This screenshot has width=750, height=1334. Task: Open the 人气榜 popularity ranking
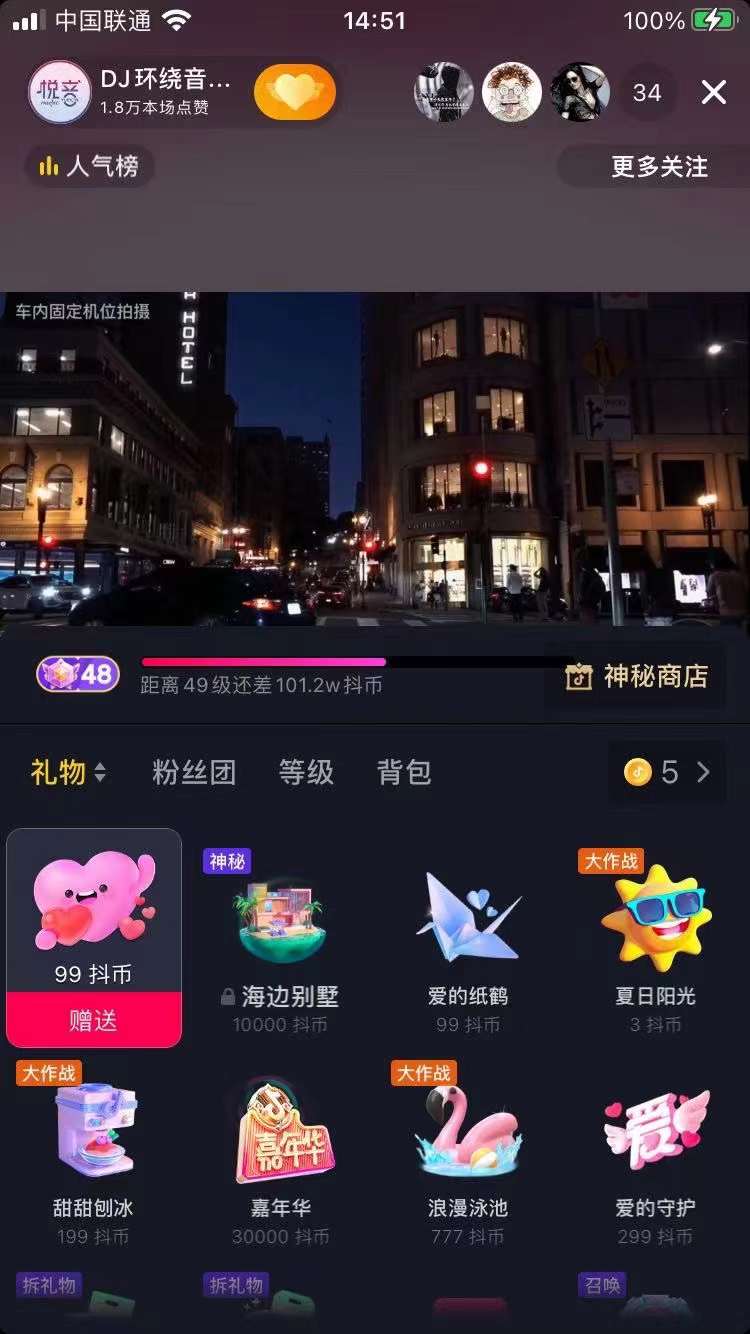[90, 166]
